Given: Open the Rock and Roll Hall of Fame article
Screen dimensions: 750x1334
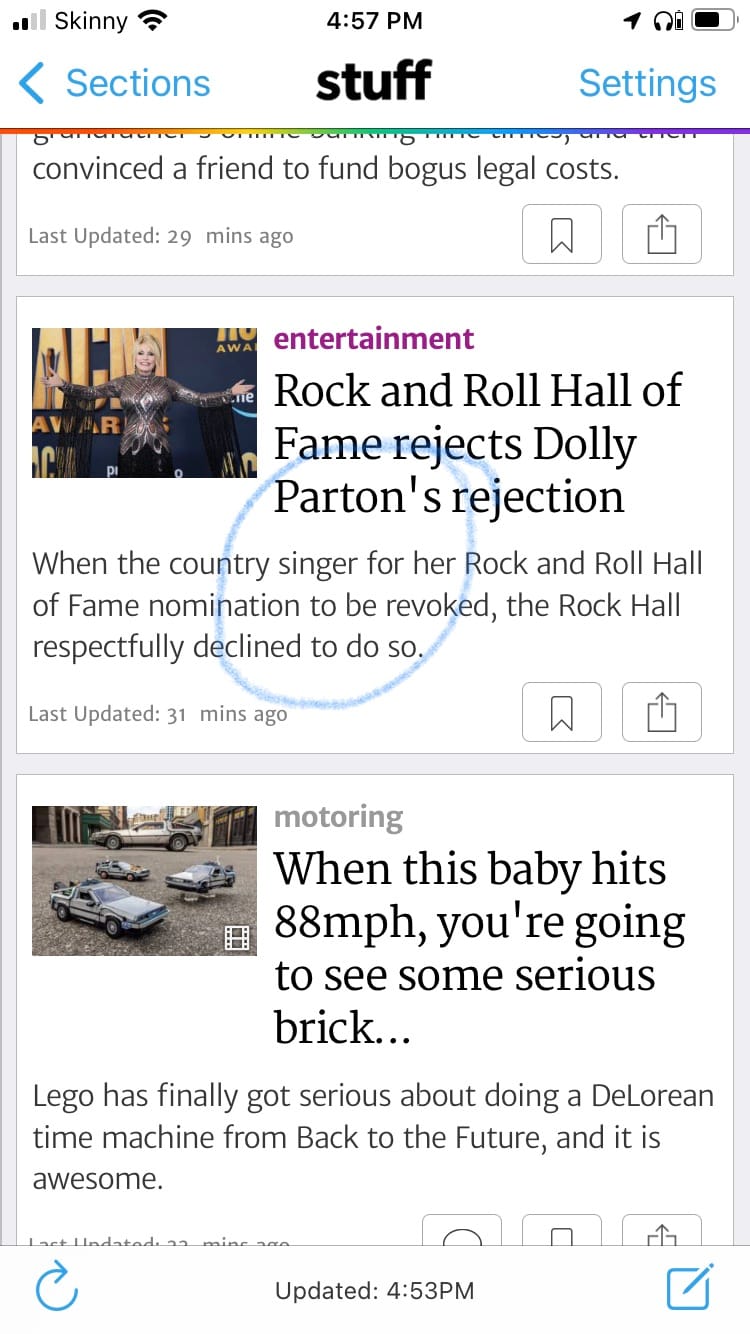Looking at the screenshot, I should coord(478,443).
